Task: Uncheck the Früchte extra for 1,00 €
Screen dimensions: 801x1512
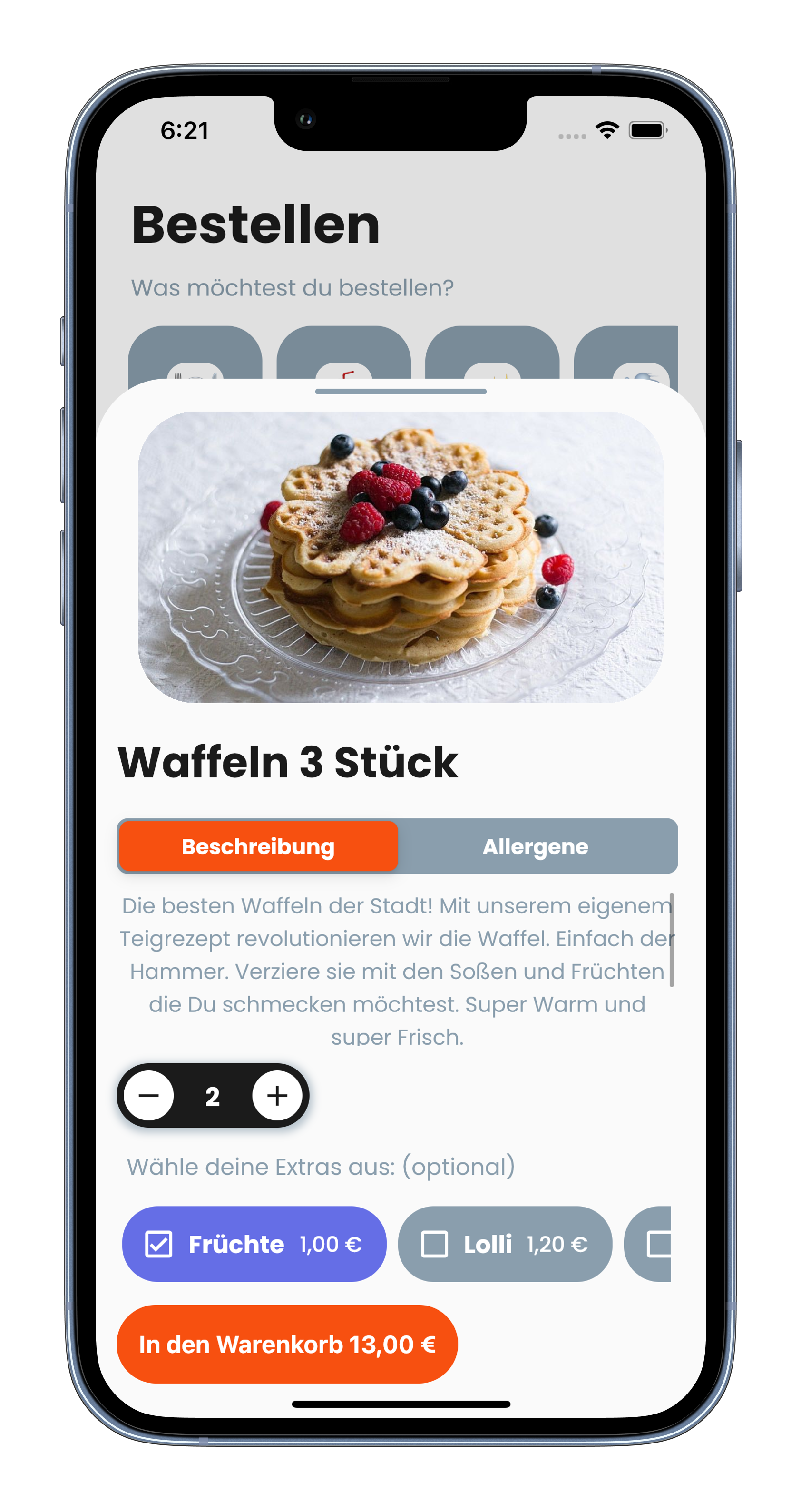Action: [254, 1244]
